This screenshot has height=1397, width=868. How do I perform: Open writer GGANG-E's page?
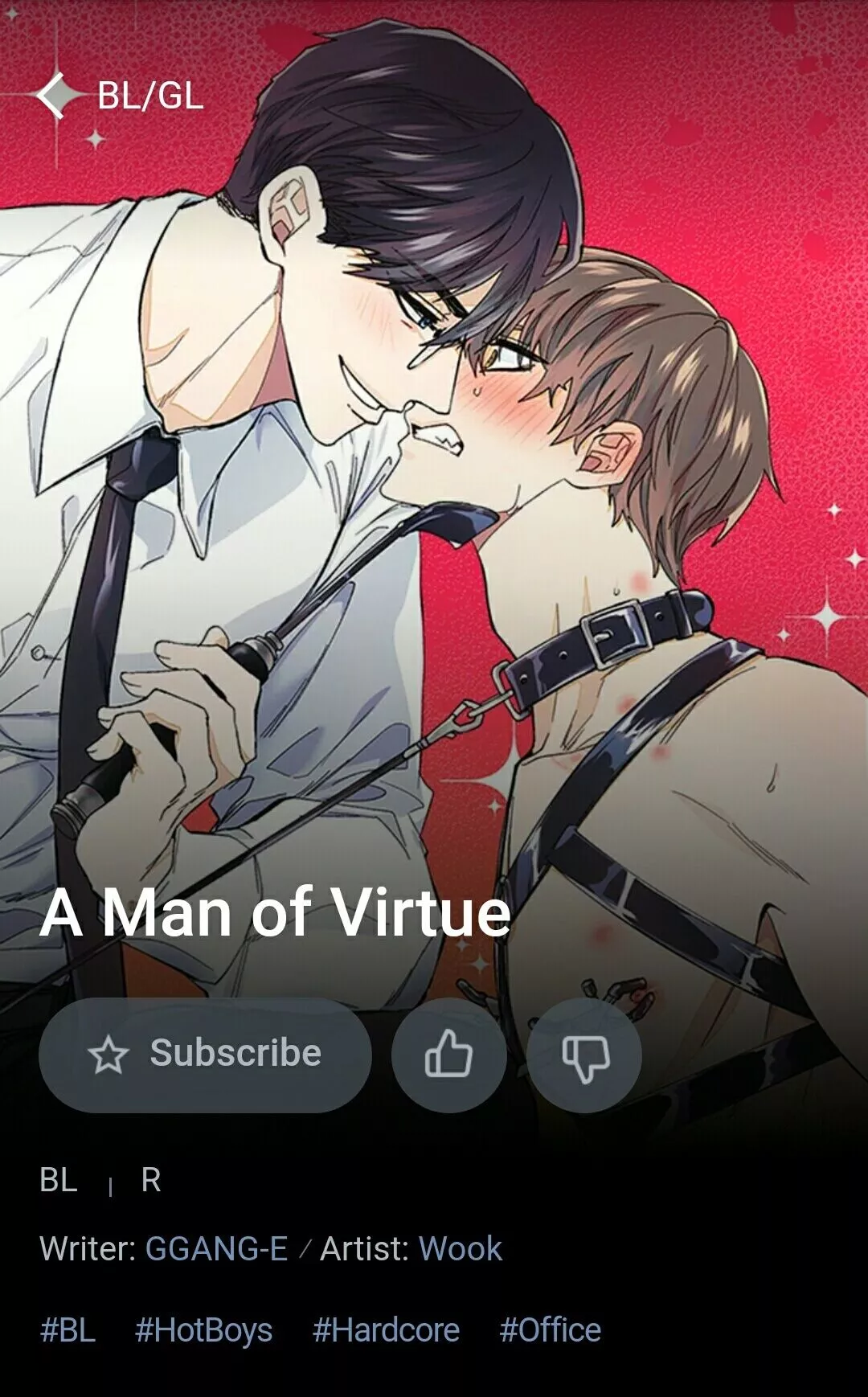coord(216,1248)
